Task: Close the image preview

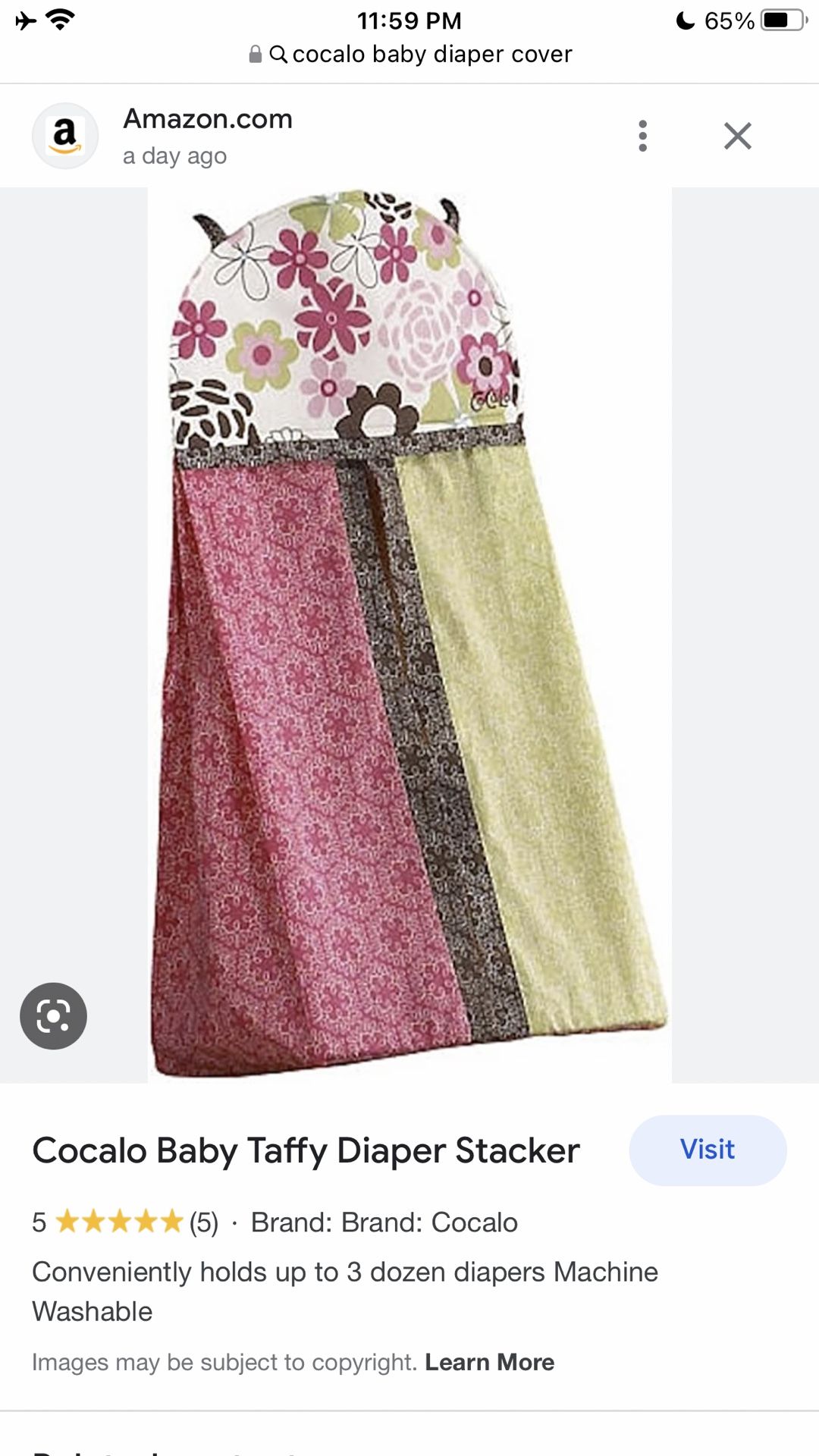Action: (x=737, y=136)
